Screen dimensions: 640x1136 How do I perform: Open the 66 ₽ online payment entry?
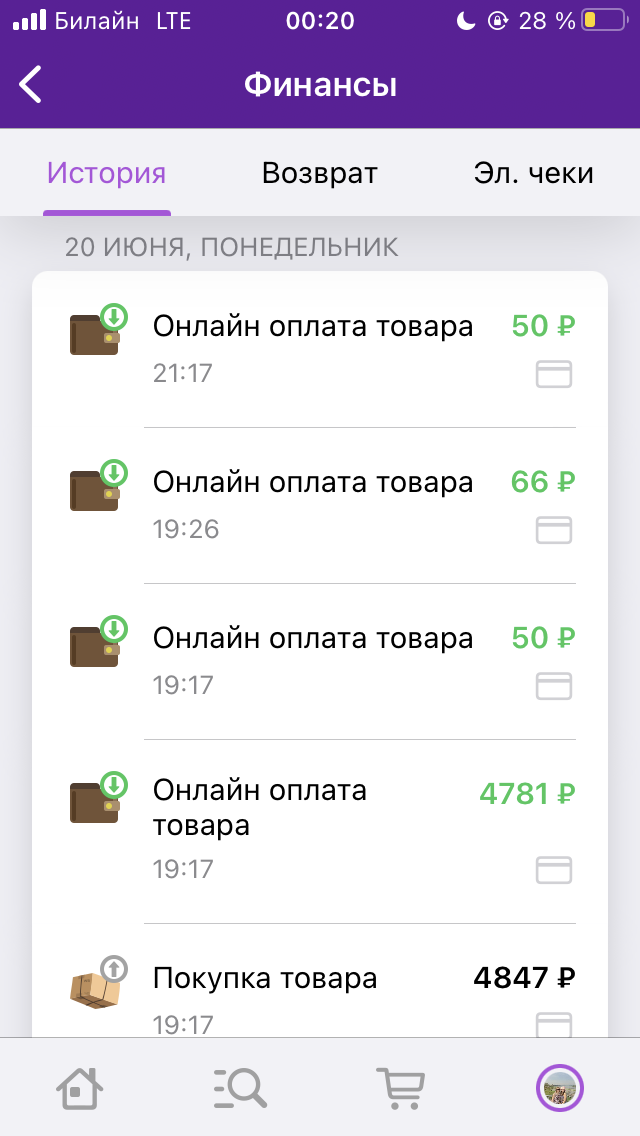320,505
